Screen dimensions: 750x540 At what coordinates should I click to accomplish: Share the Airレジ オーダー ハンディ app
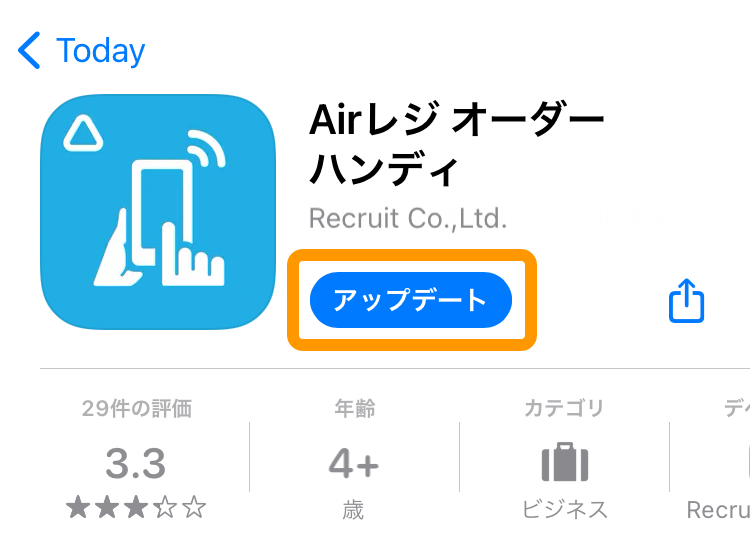coord(686,300)
